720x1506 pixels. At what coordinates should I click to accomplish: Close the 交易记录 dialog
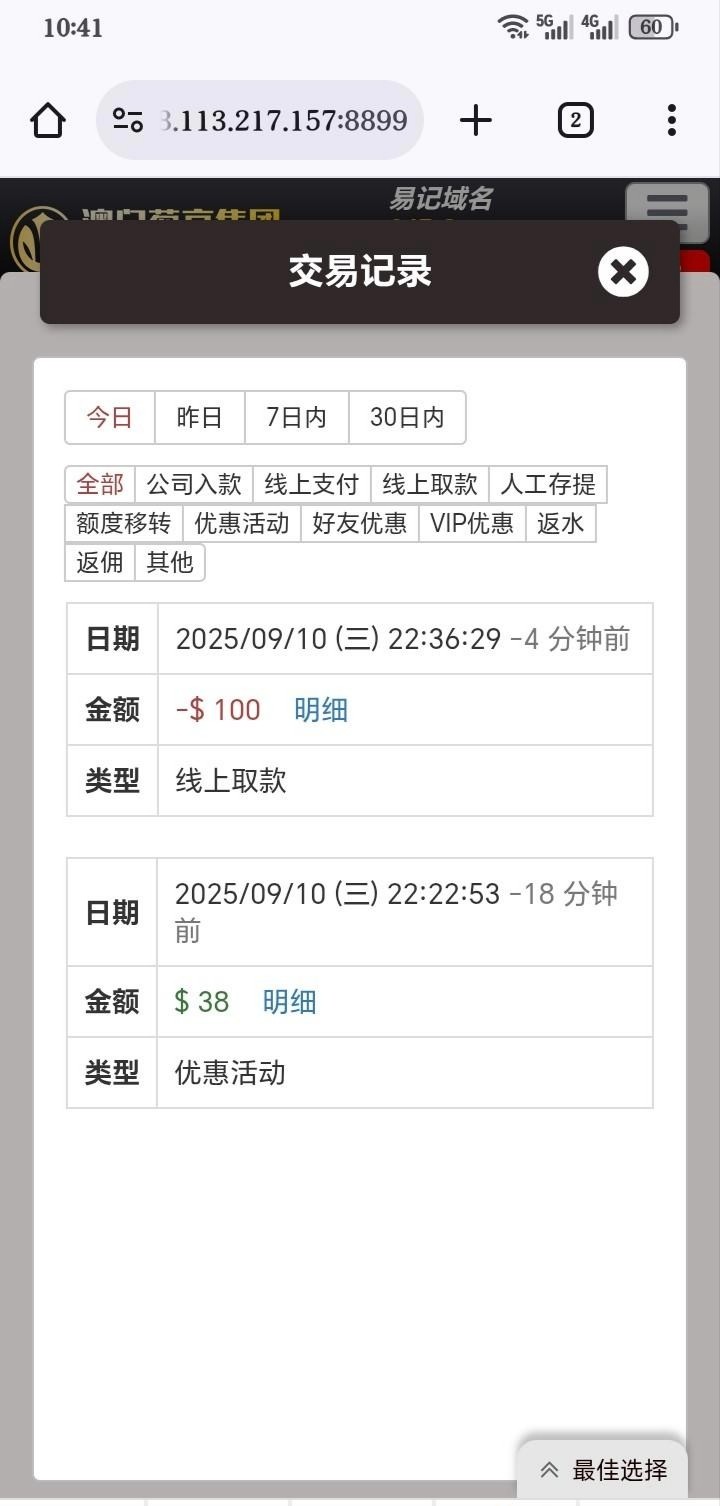pyautogui.click(x=623, y=272)
